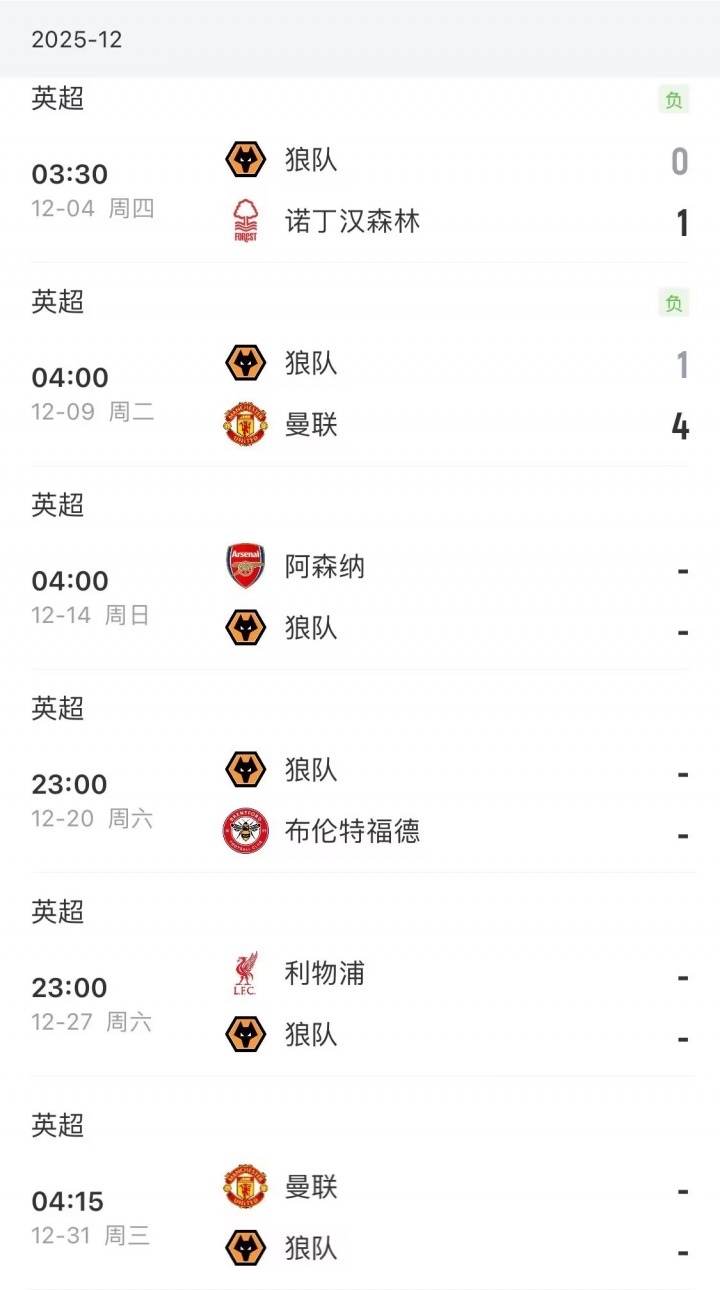Click the Wolves crest in the Nottingham Forest match
This screenshot has width=720, height=1290.
(244, 160)
